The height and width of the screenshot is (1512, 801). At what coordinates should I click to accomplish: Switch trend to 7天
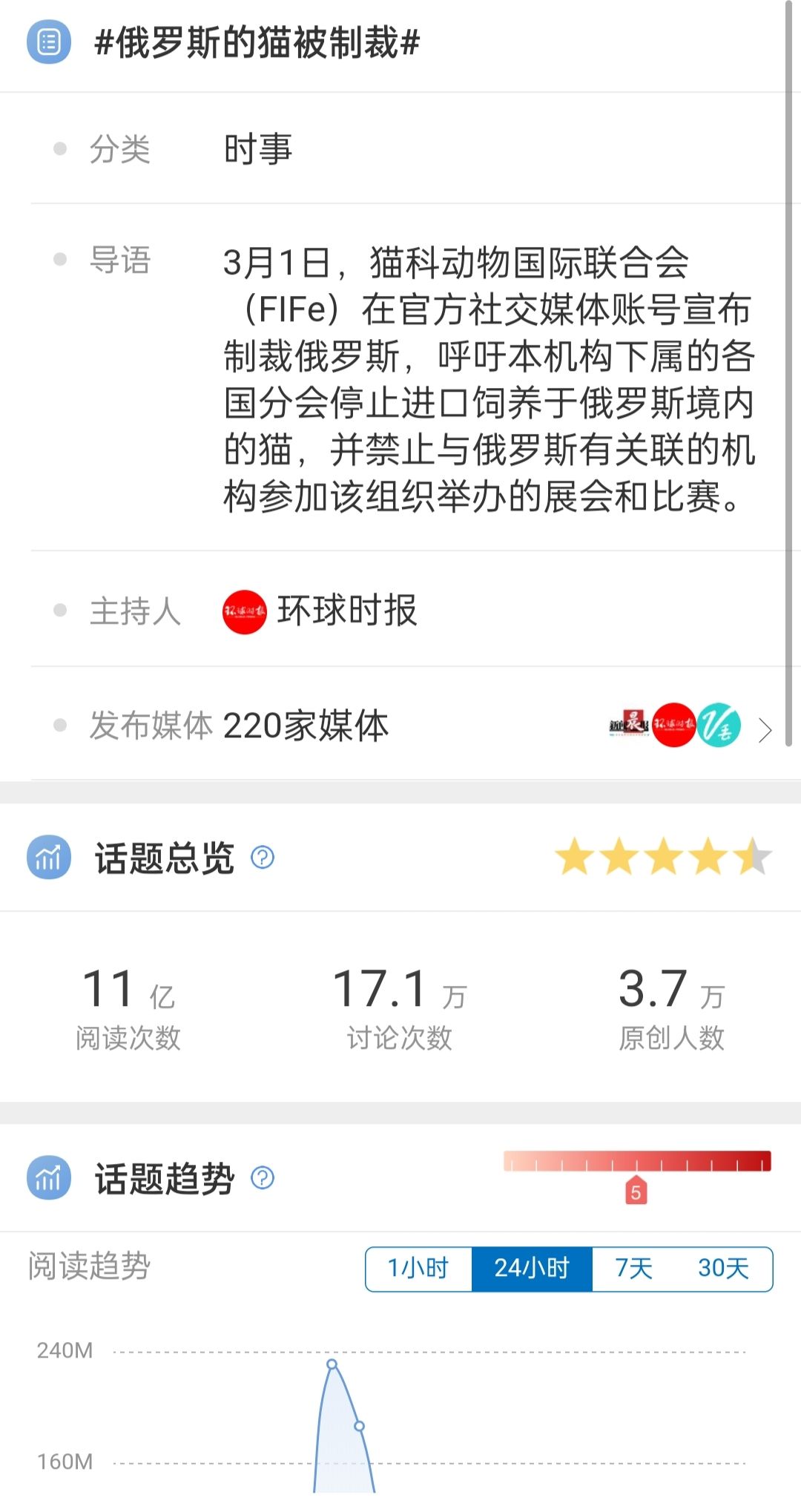[x=633, y=1269]
